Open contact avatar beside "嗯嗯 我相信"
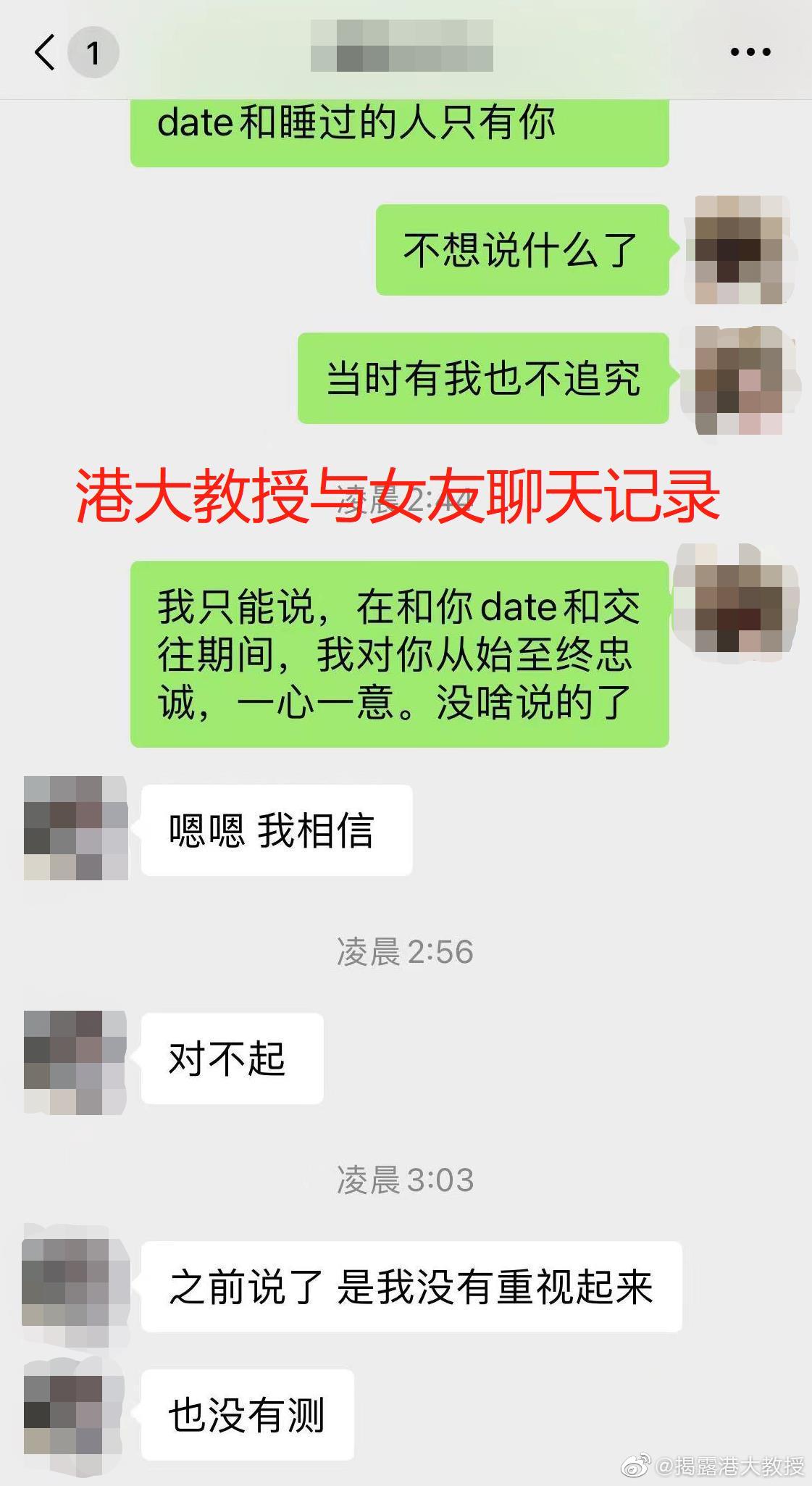 (75, 828)
